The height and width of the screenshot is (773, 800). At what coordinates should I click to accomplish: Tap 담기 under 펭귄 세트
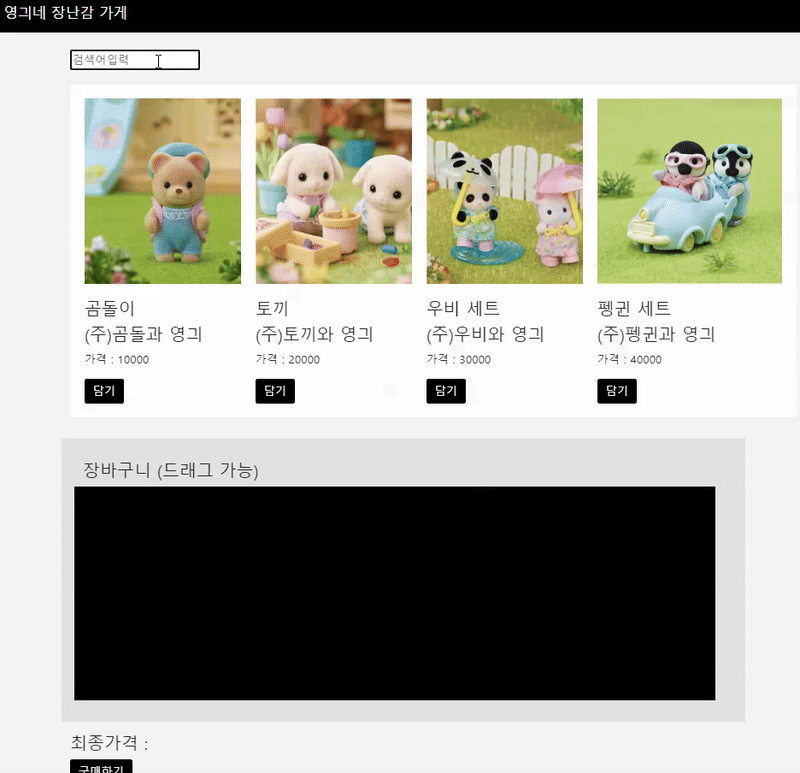(x=617, y=391)
